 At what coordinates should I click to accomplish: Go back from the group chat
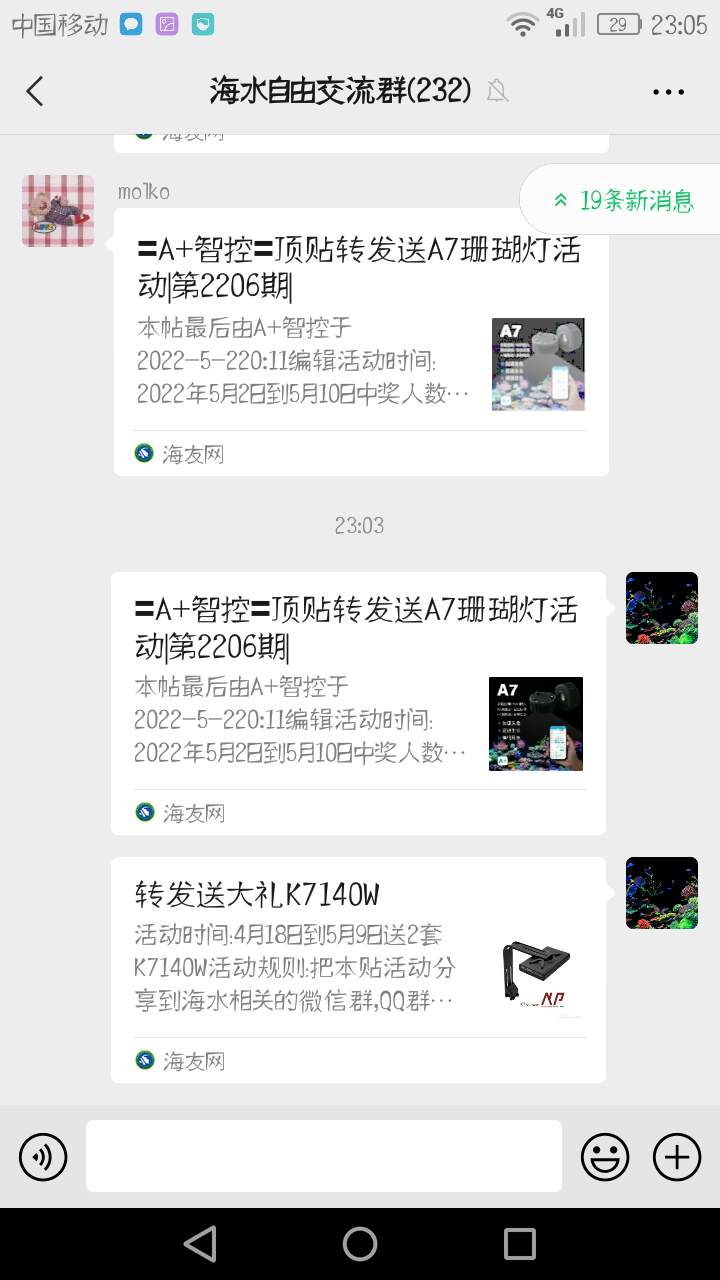coord(35,91)
